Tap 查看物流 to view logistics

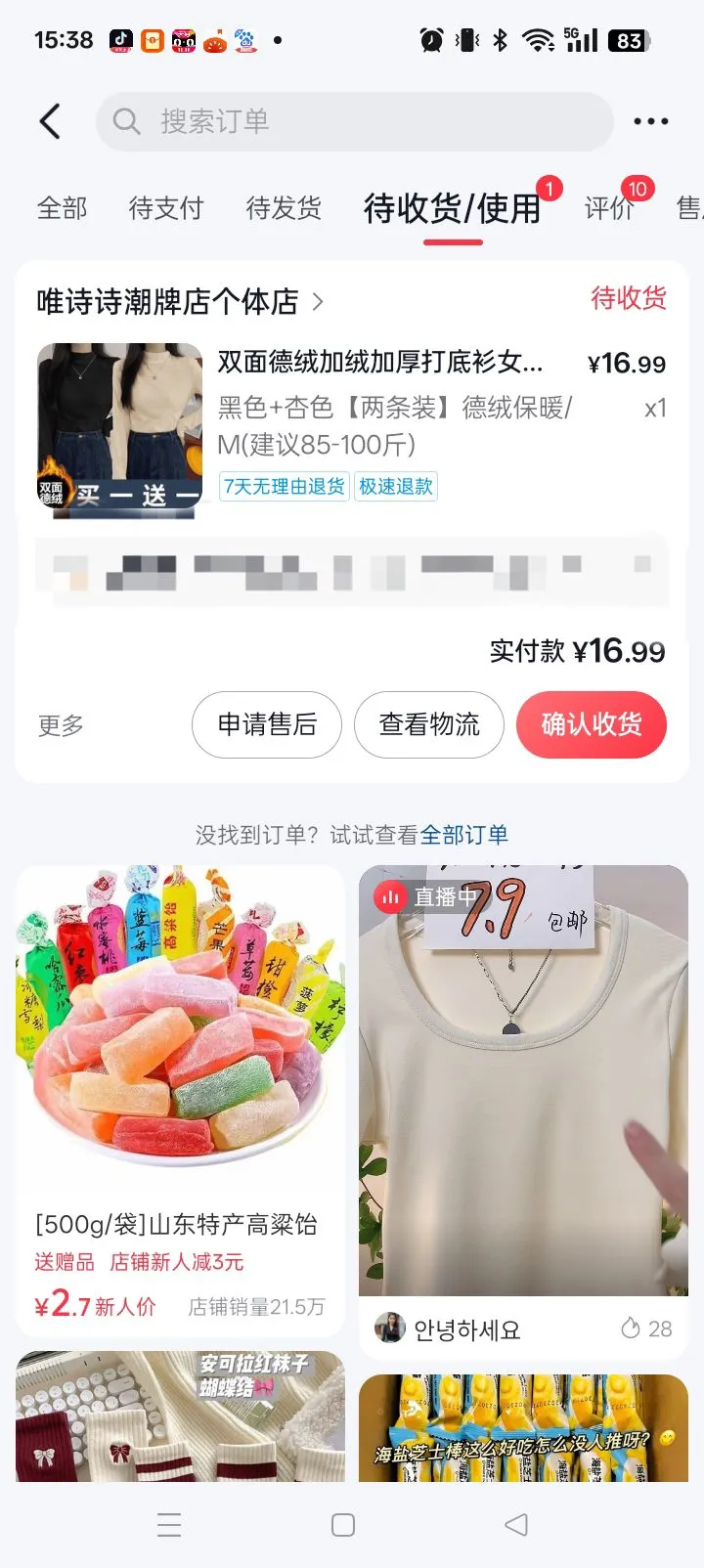[x=429, y=724]
